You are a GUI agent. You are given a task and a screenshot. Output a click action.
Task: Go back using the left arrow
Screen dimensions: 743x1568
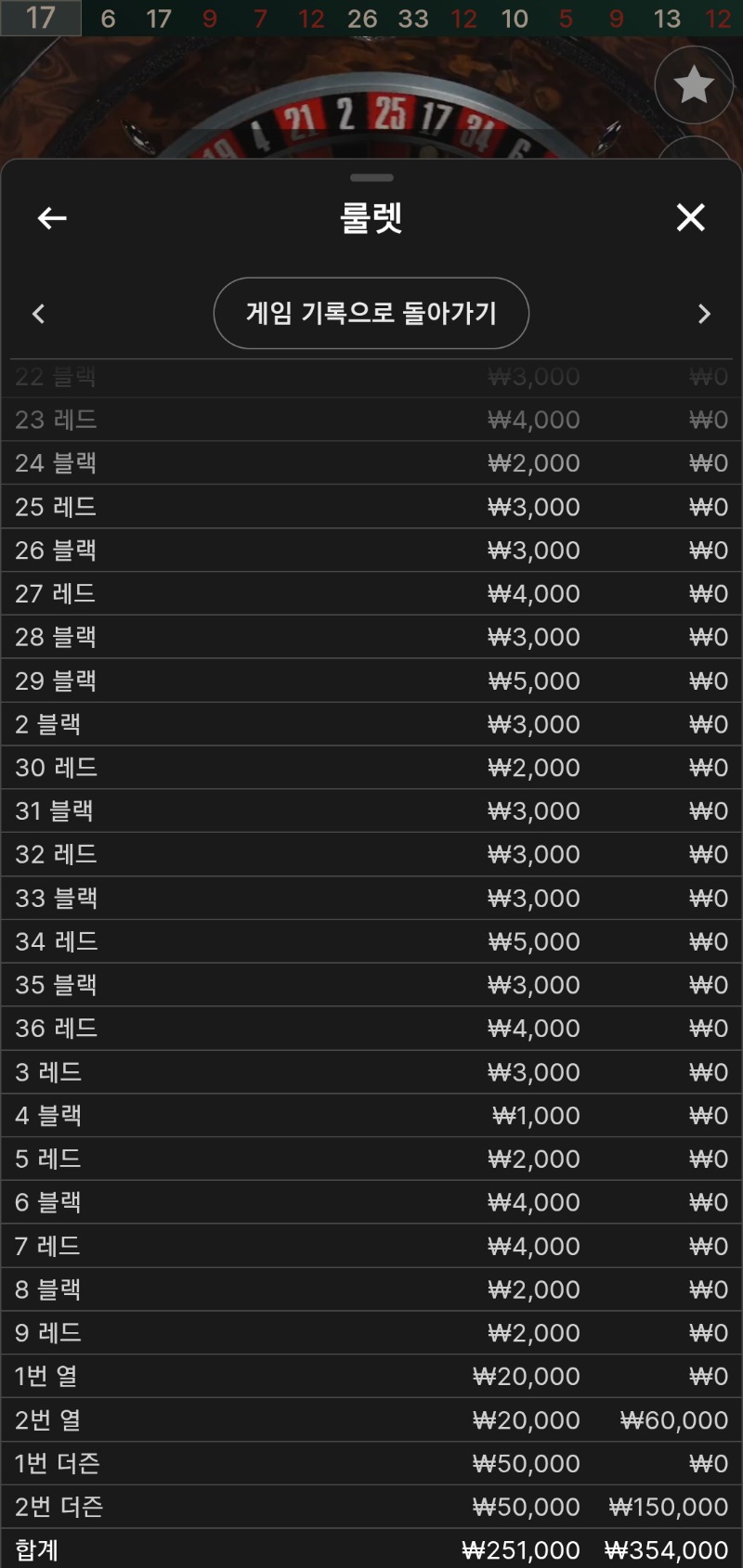52,218
